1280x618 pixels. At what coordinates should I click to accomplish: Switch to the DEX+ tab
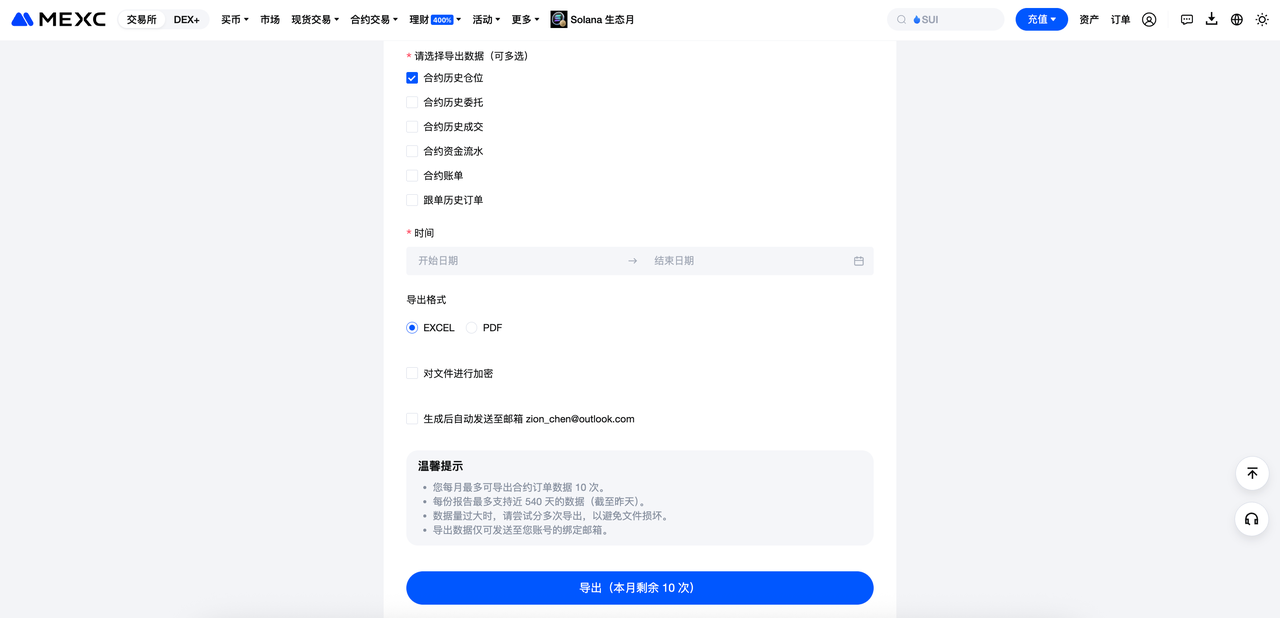(186, 19)
